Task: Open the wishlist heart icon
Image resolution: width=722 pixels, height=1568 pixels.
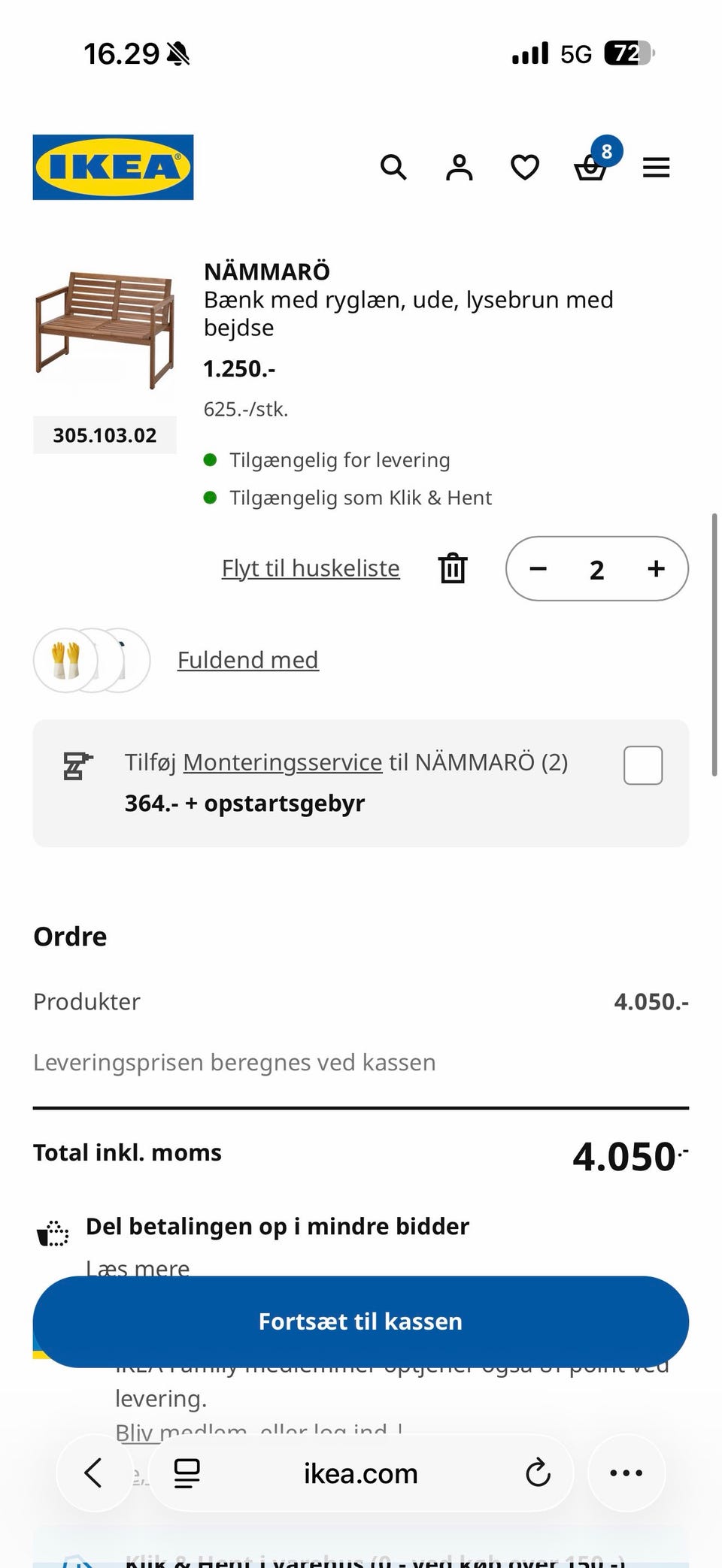Action: [x=524, y=167]
